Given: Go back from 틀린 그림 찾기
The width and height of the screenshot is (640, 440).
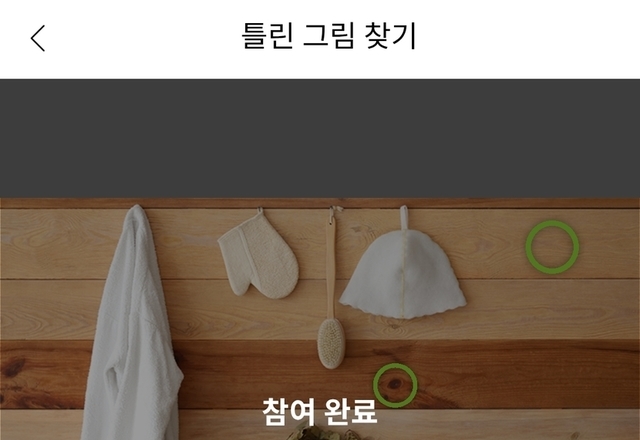Looking at the screenshot, I should point(38,38).
